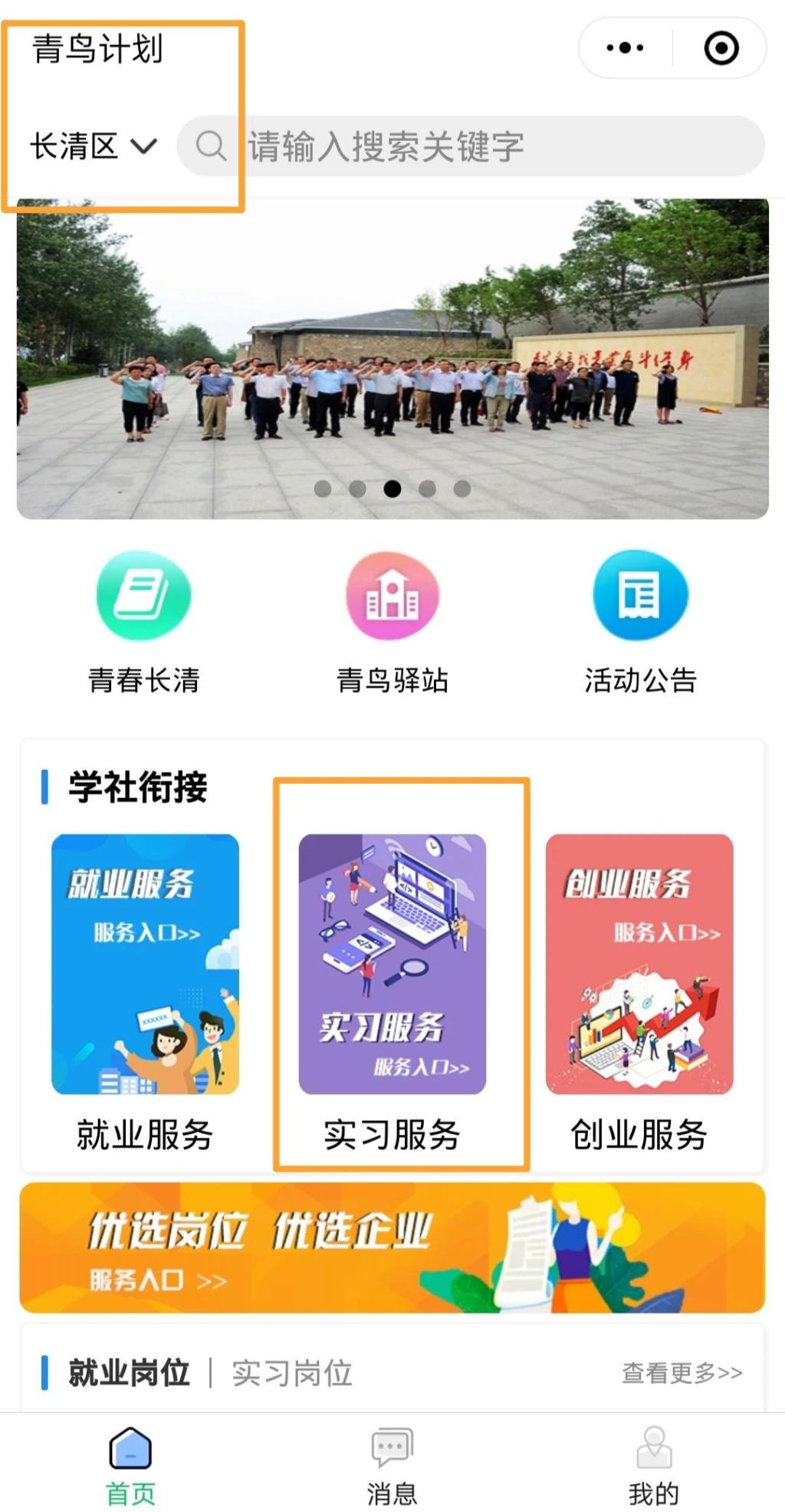Close the mini program with the circle icon

pyautogui.click(x=721, y=48)
